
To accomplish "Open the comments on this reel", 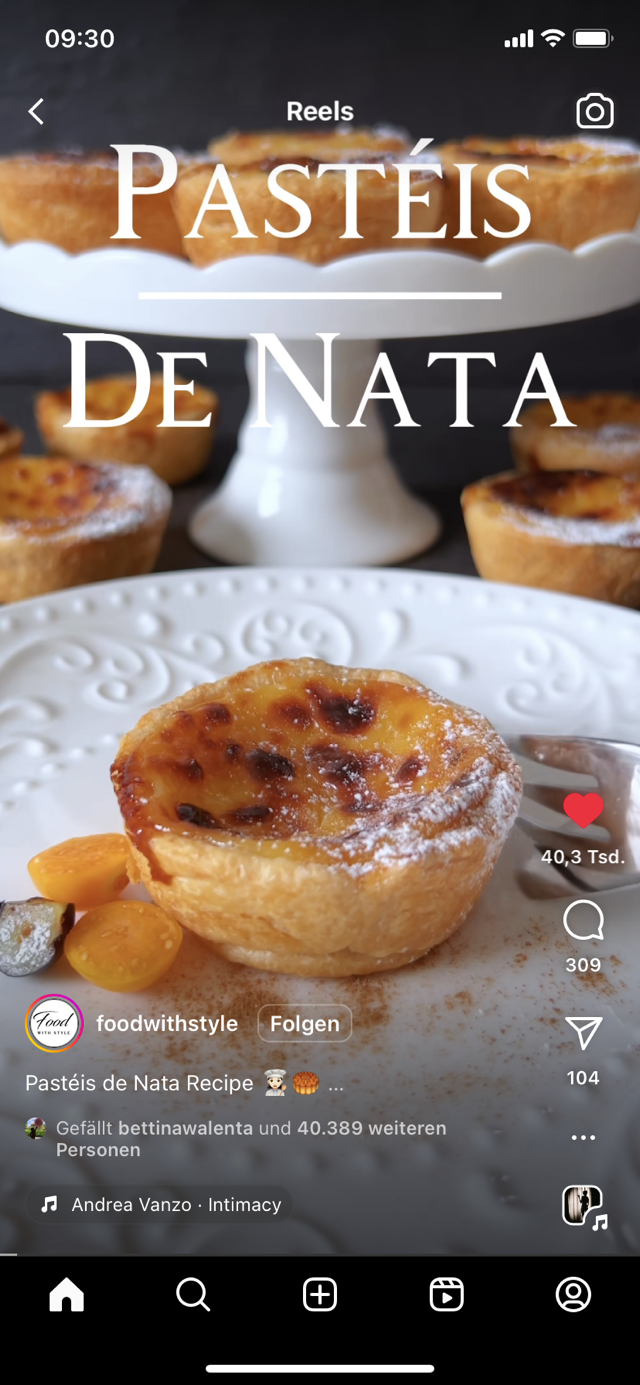I will (583, 921).
